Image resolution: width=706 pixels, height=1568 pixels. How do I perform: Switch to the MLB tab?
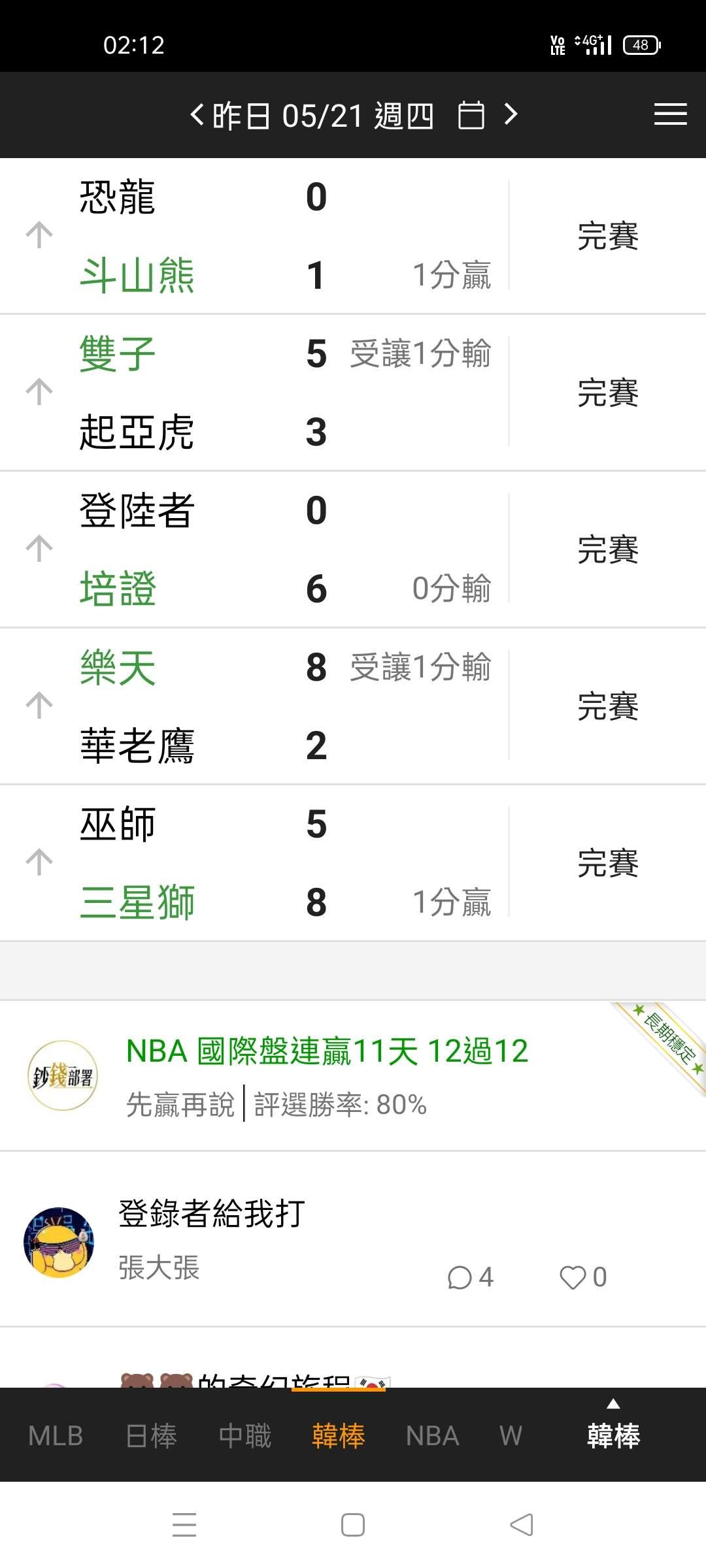[56, 1436]
